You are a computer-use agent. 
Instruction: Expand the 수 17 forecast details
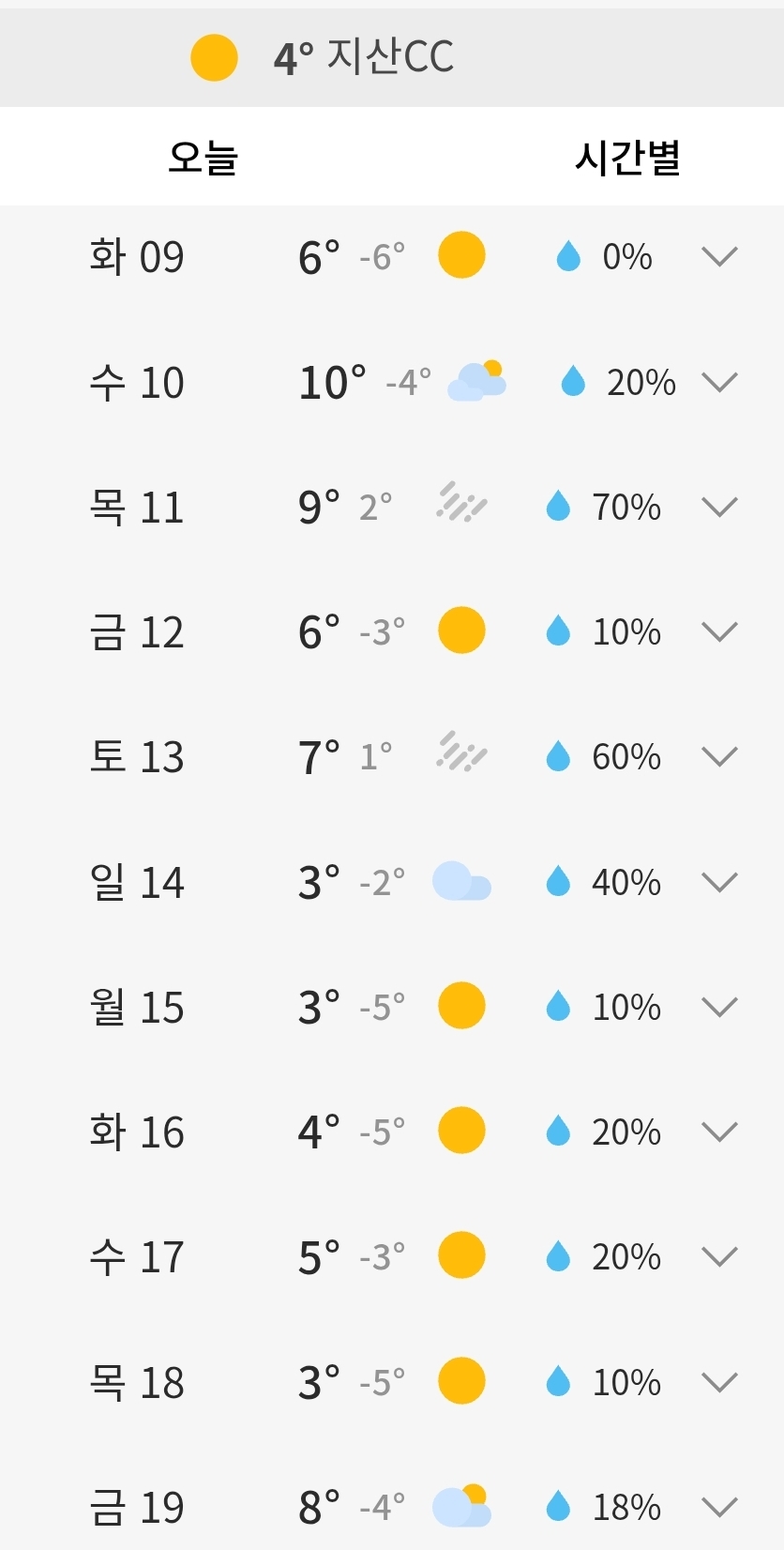point(719,1256)
